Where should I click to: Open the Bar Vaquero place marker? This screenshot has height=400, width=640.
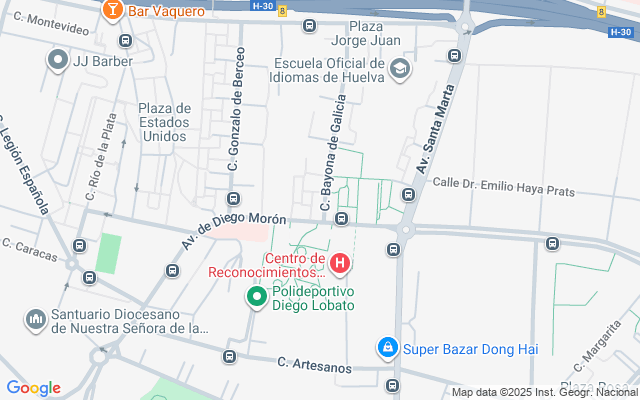coord(113,9)
